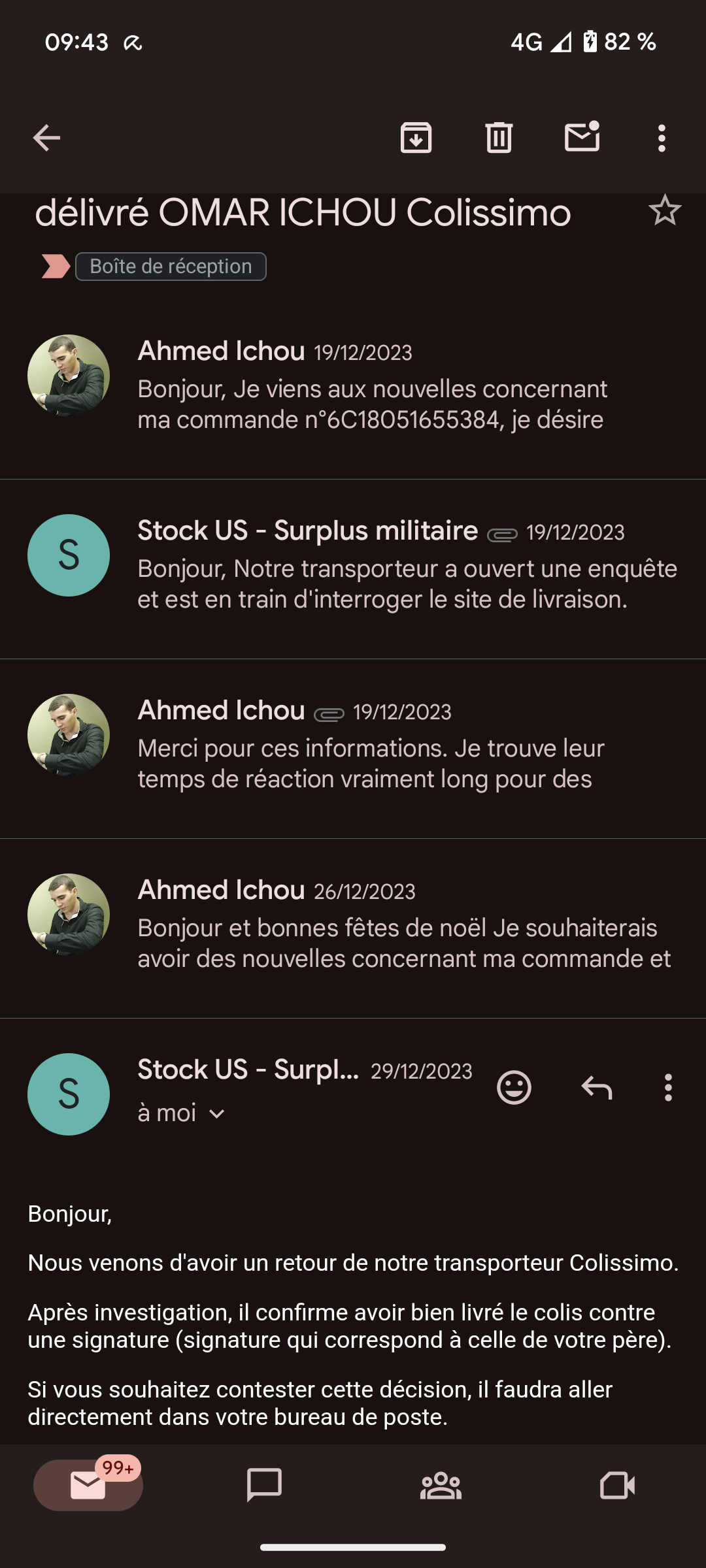Add an emoji reaction to the latest message

(x=514, y=1088)
